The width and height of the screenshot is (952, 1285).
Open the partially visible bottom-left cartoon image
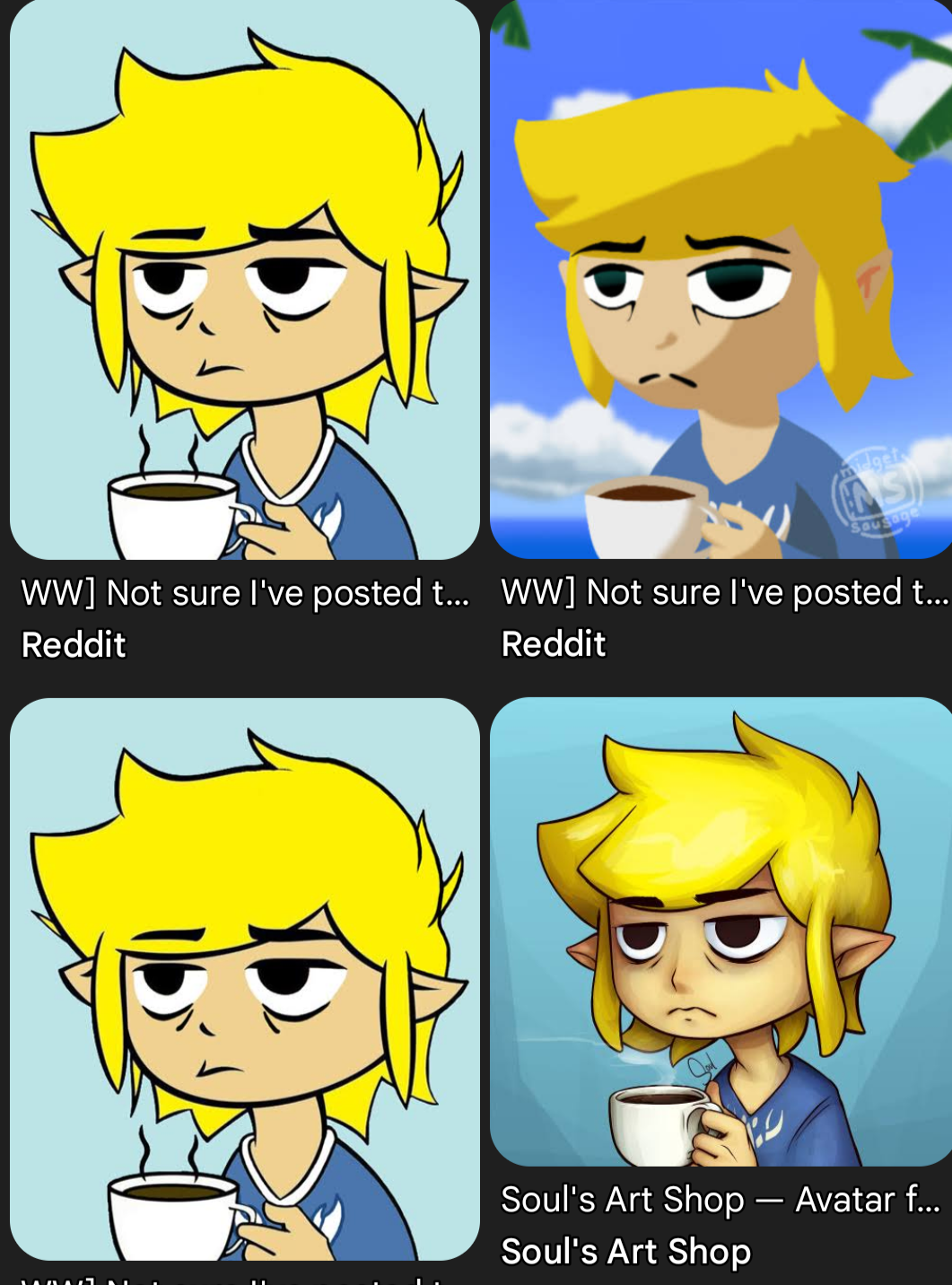pos(244,978)
